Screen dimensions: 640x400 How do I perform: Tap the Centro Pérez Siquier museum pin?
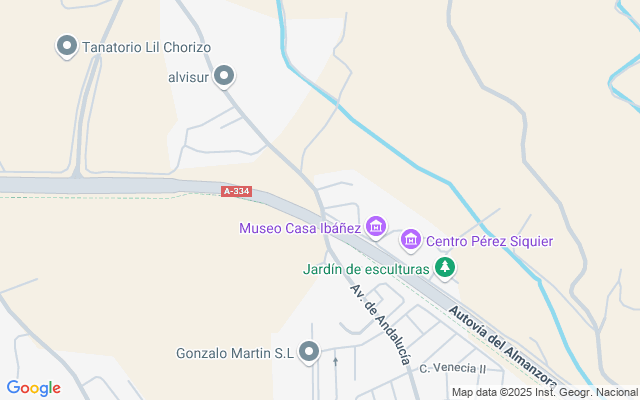[411, 240]
